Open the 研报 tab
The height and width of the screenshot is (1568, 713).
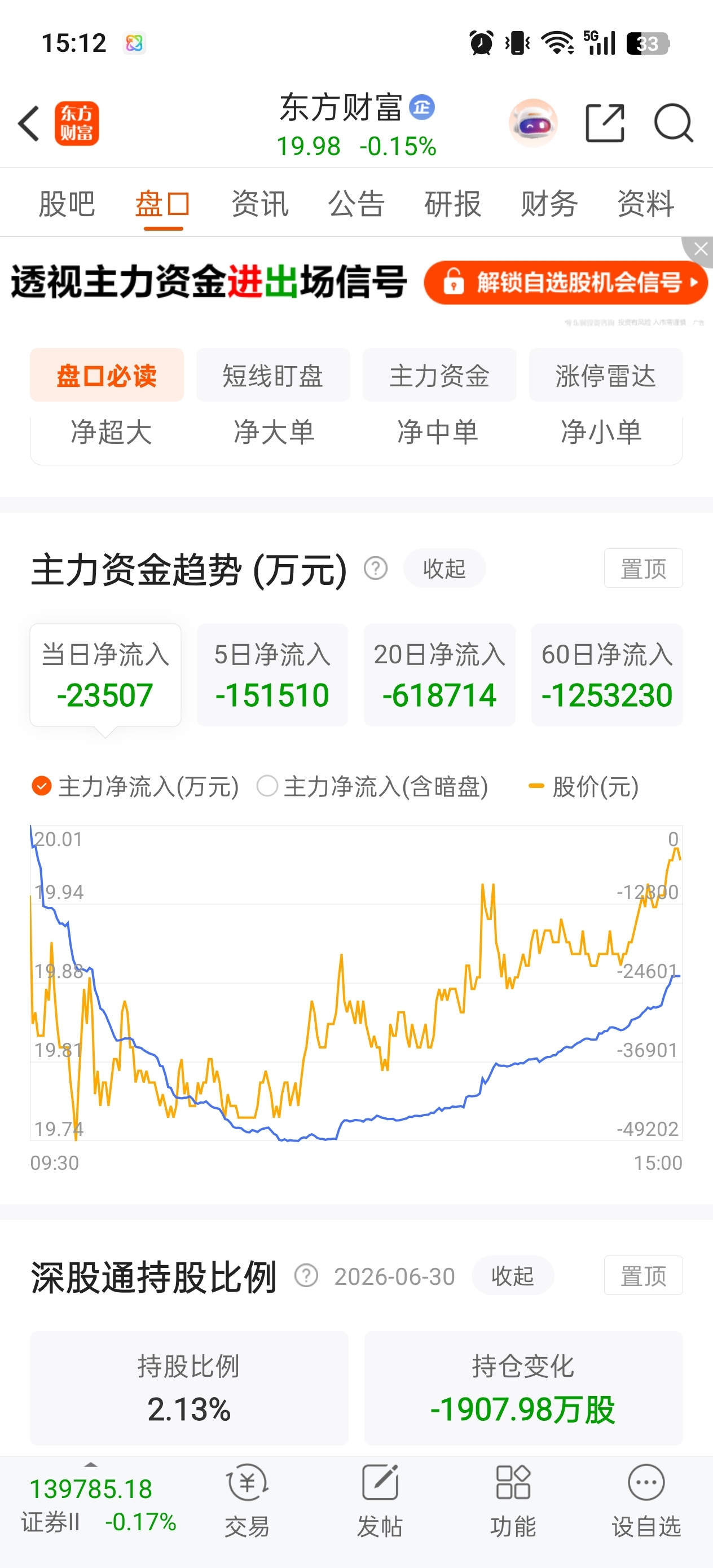(452, 203)
